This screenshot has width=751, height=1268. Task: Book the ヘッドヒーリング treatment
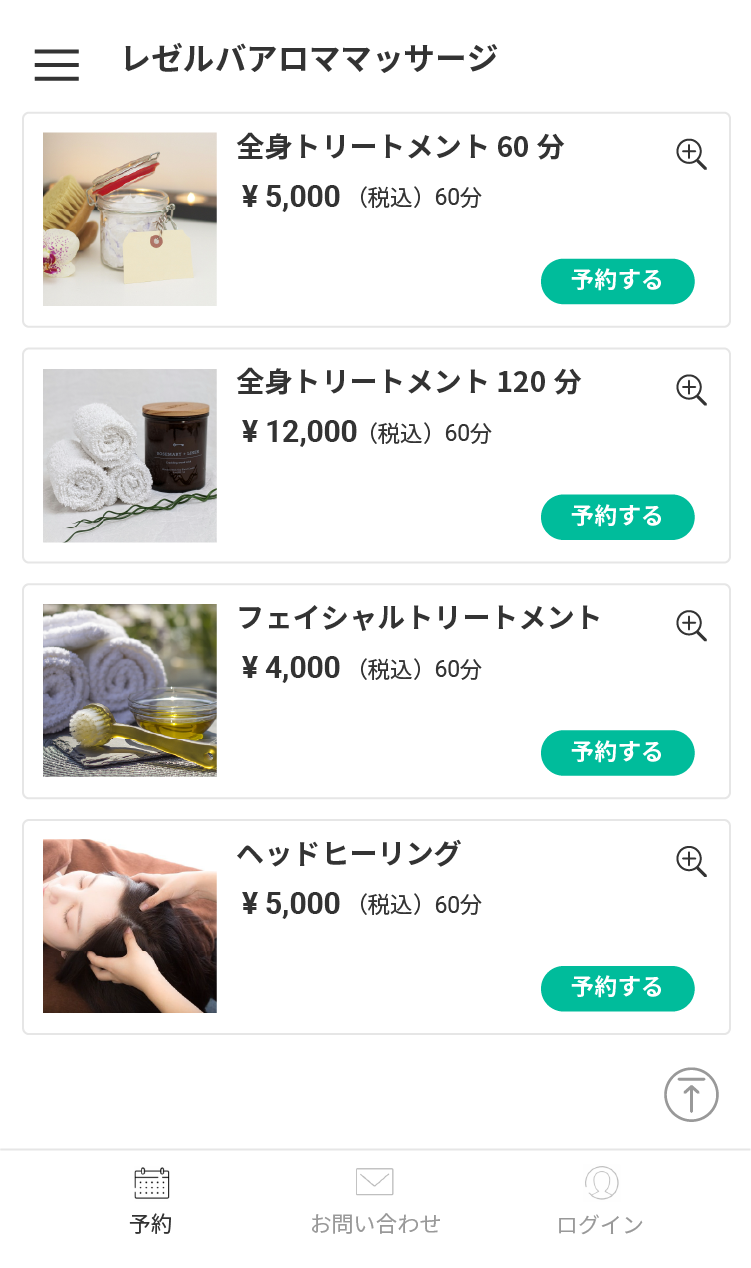617,988
